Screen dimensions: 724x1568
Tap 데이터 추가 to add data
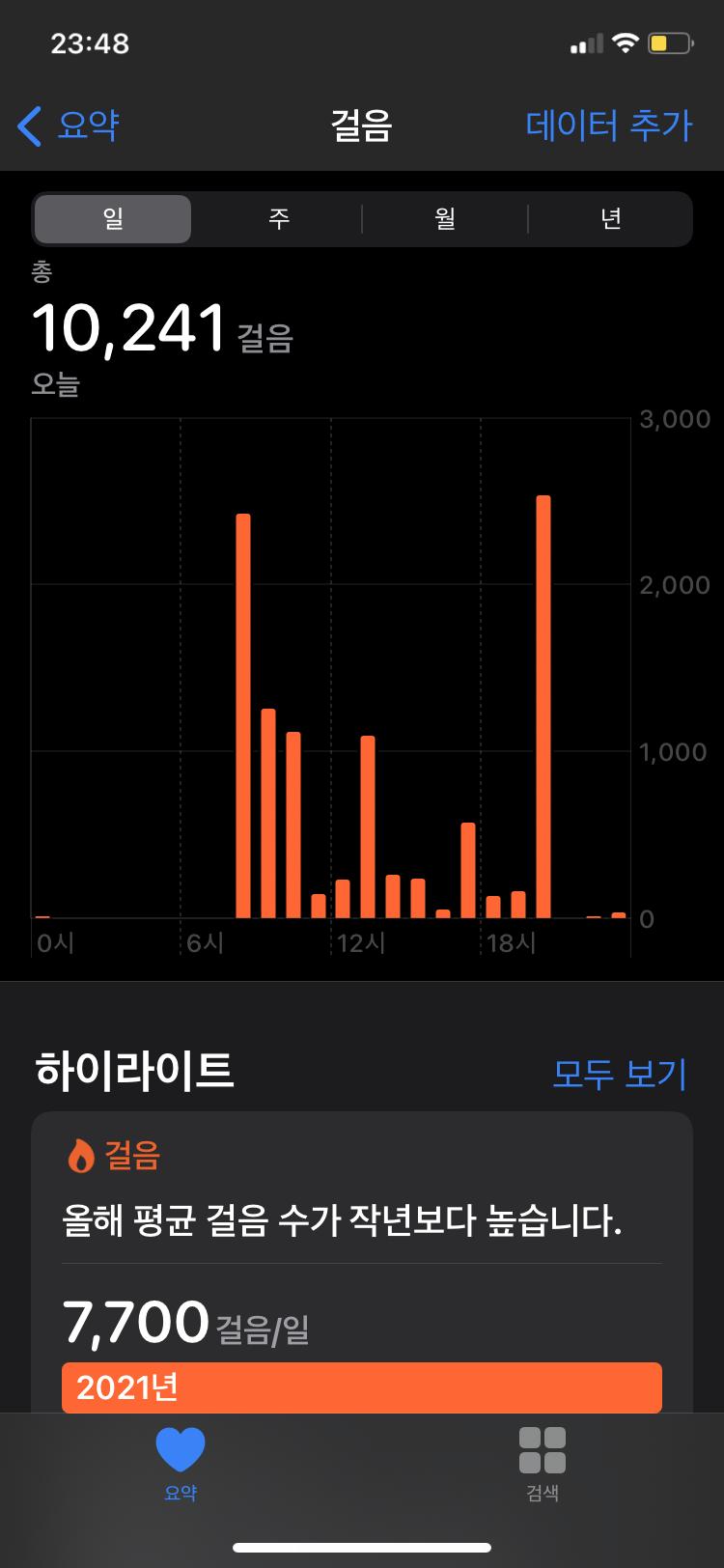tap(609, 126)
